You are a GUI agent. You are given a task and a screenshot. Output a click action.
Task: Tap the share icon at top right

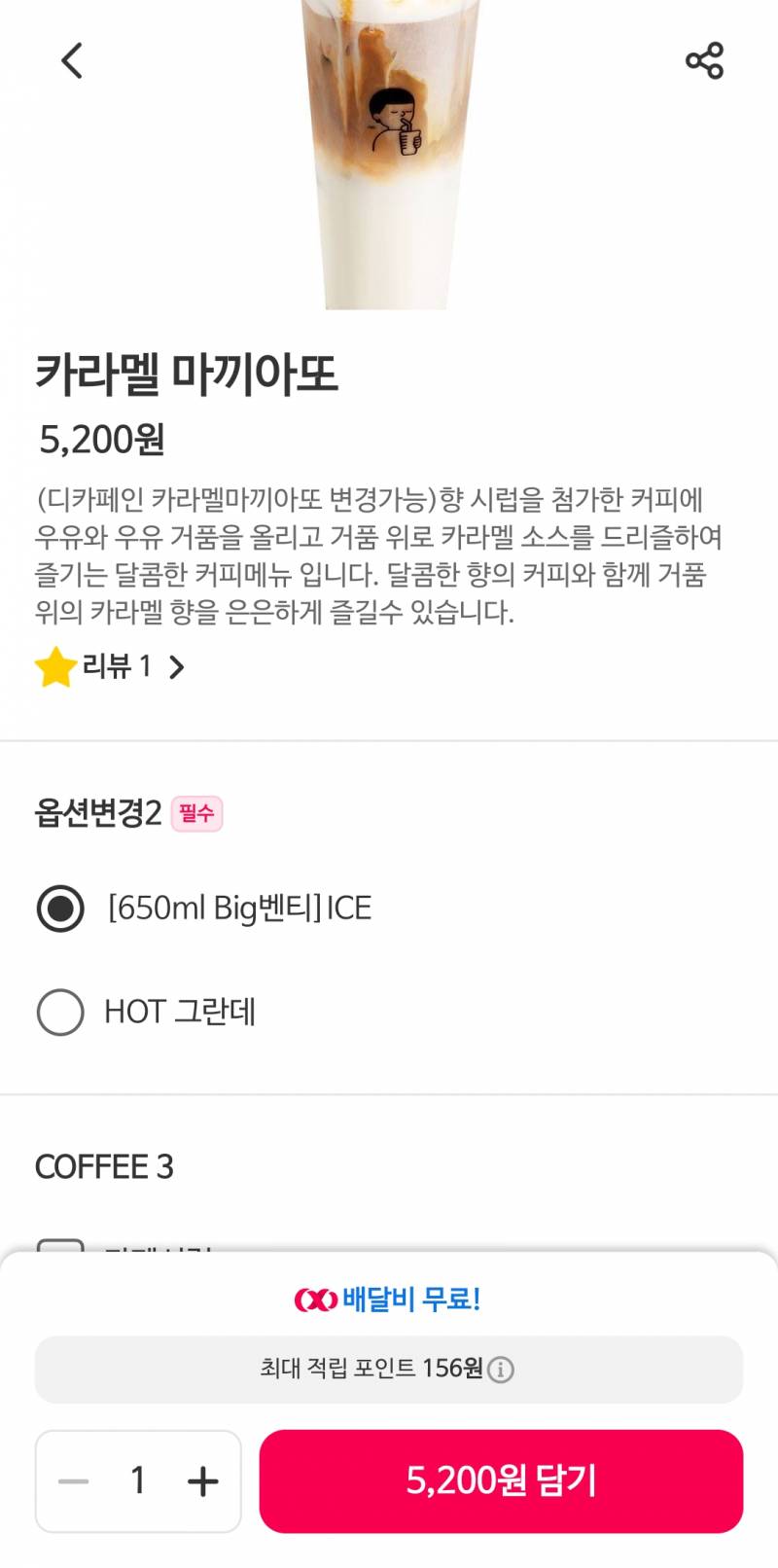(706, 60)
